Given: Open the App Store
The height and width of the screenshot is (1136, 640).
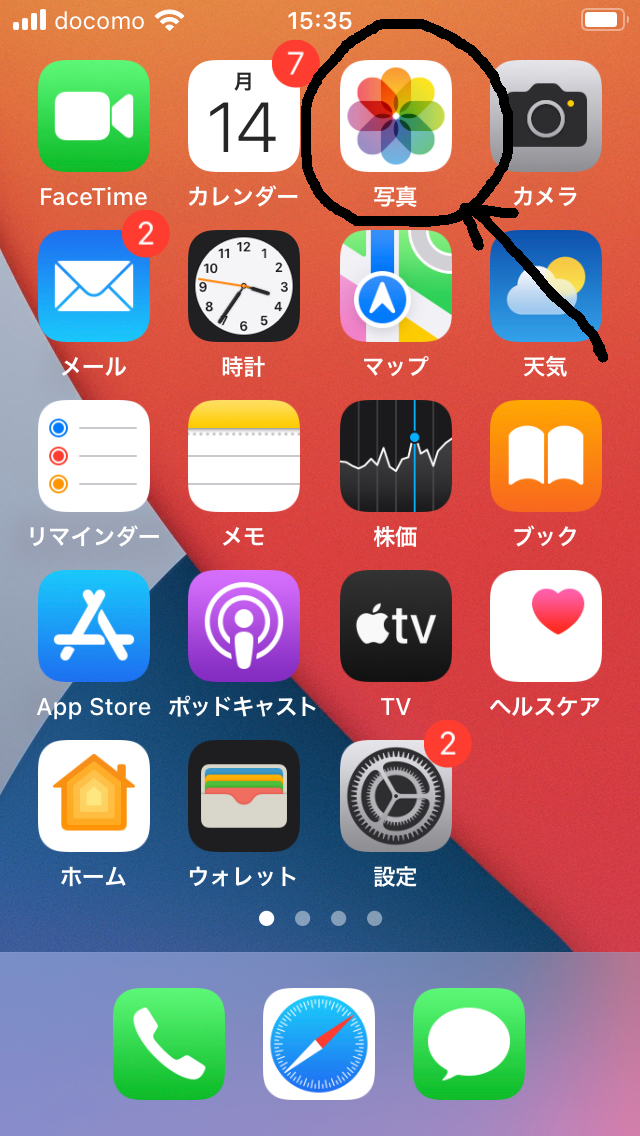Looking at the screenshot, I should (94, 626).
